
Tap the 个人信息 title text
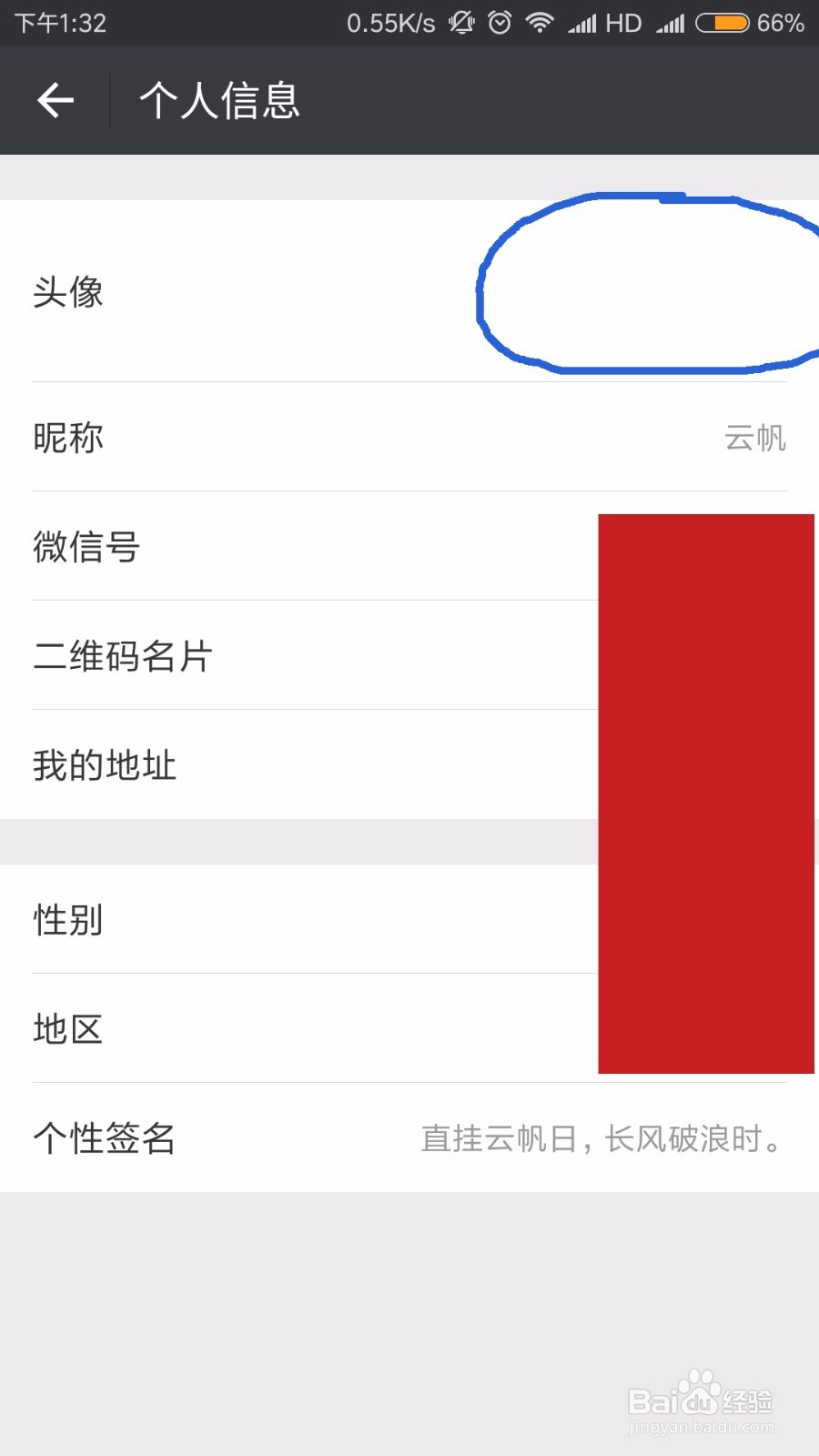click(x=220, y=100)
